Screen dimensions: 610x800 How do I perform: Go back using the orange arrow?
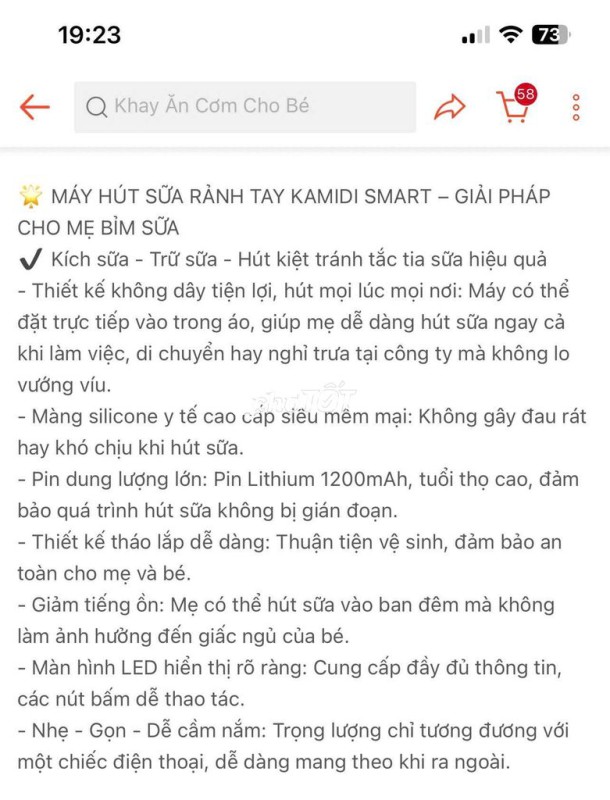click(x=35, y=107)
